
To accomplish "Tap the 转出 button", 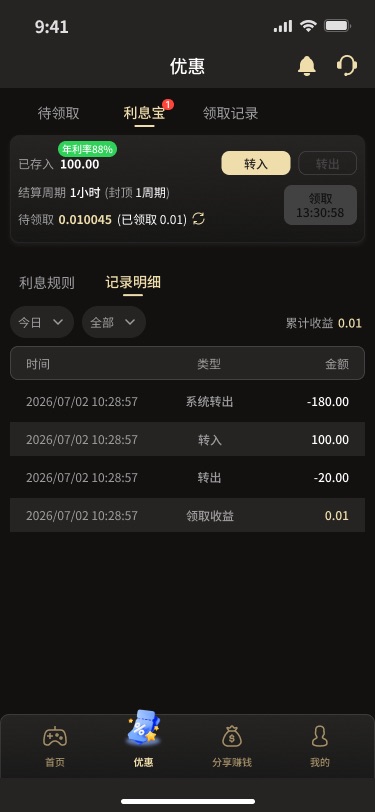I will coord(327,163).
